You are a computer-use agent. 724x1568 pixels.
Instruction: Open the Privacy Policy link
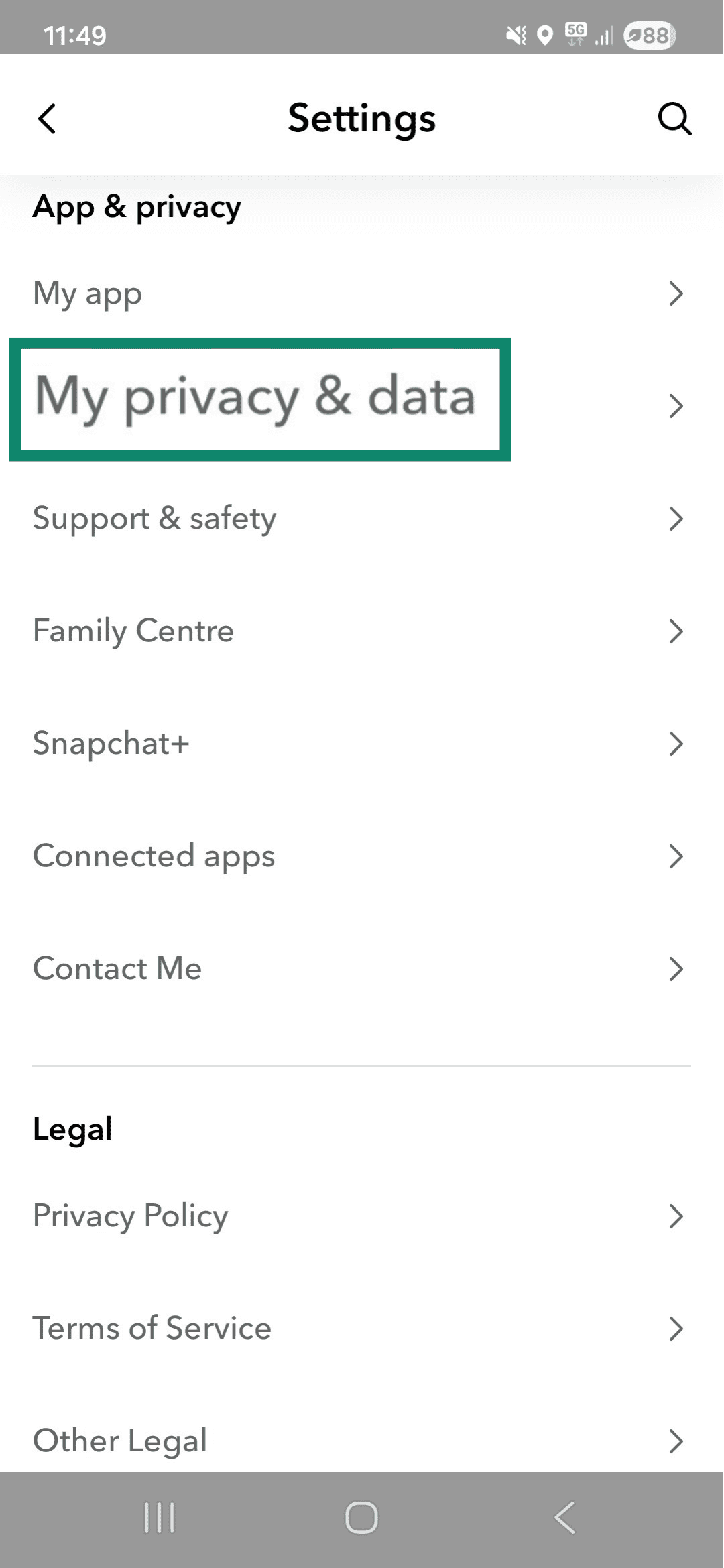tap(362, 1216)
